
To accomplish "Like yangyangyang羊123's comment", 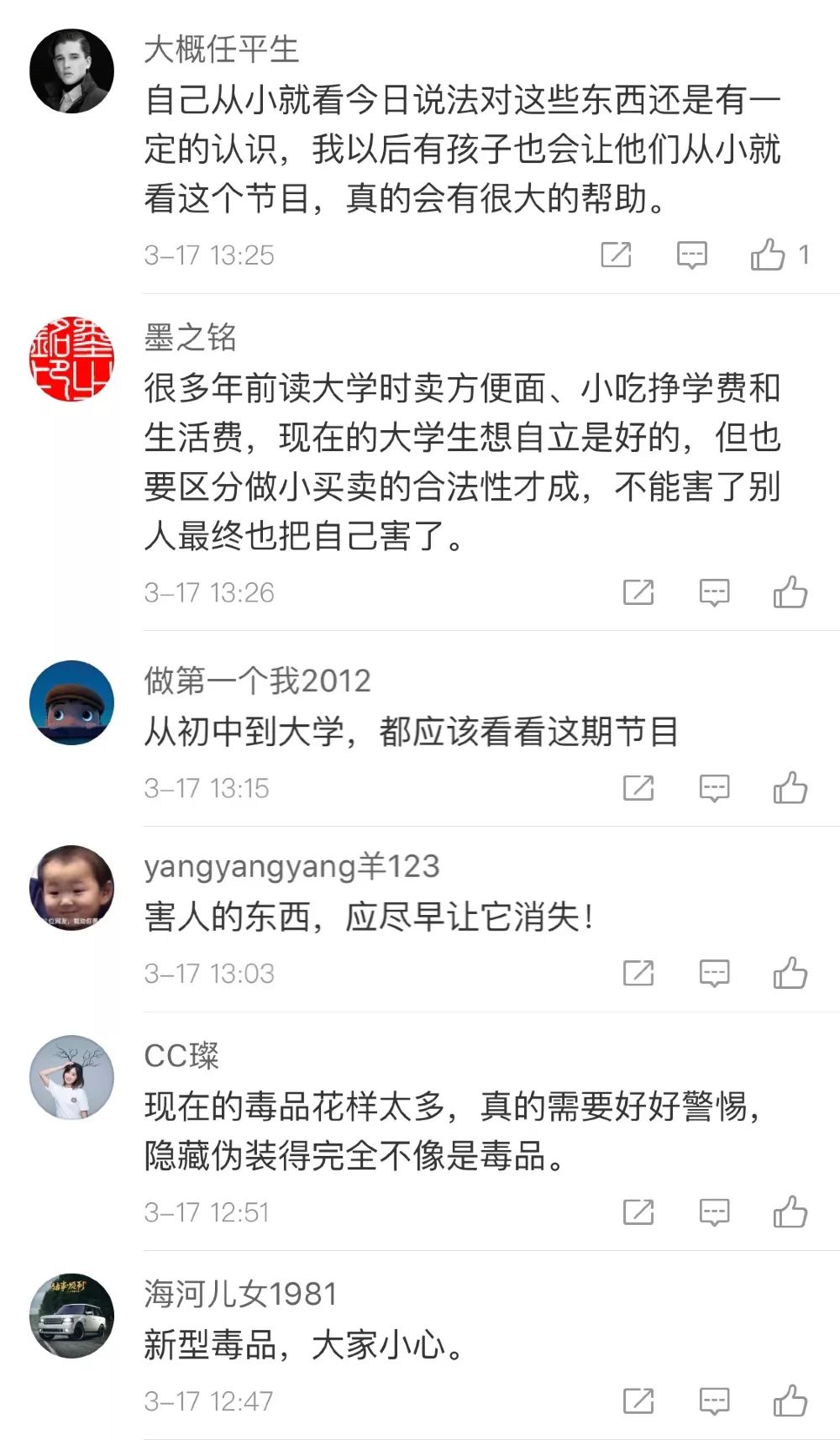I will coord(790,974).
